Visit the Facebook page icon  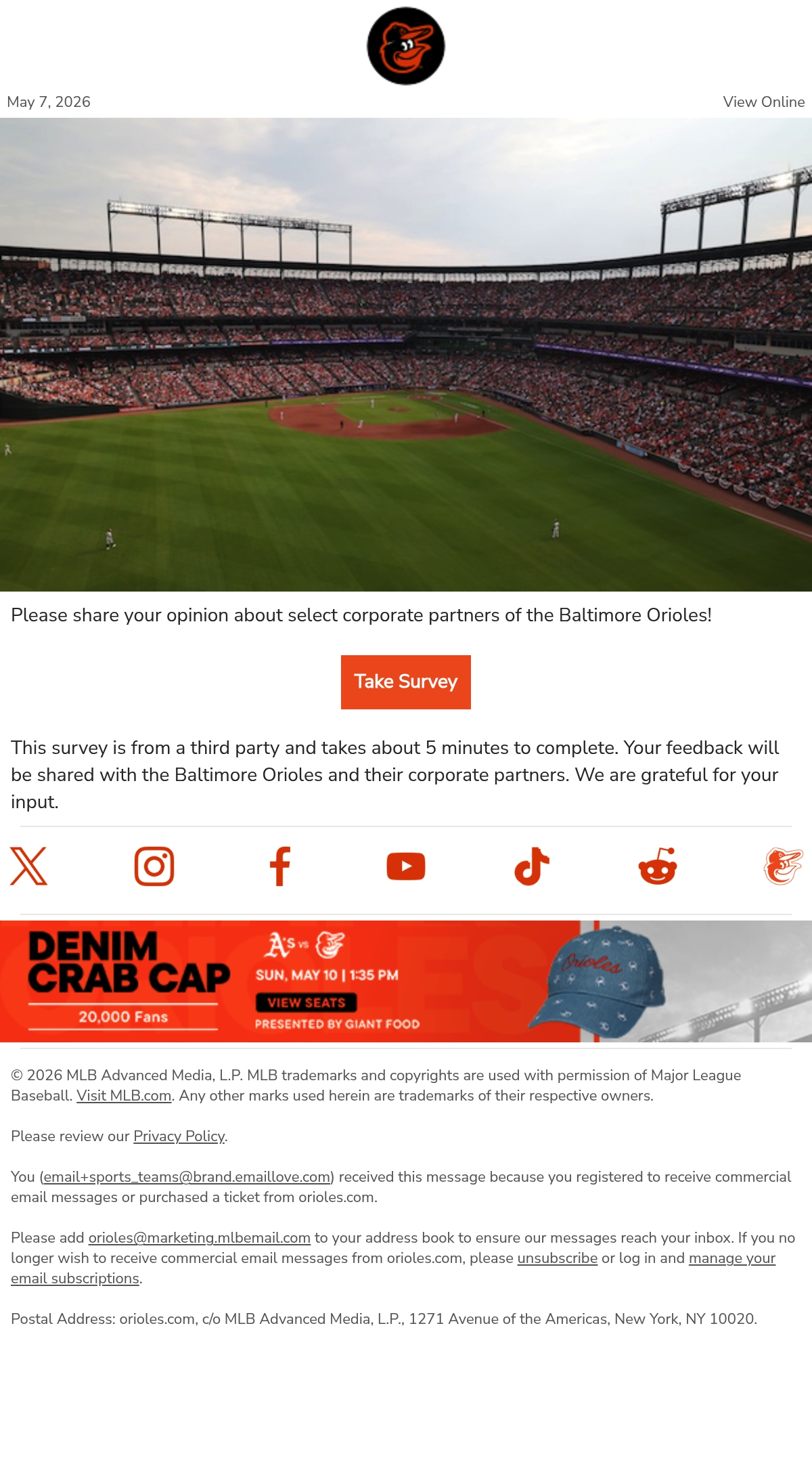click(280, 866)
